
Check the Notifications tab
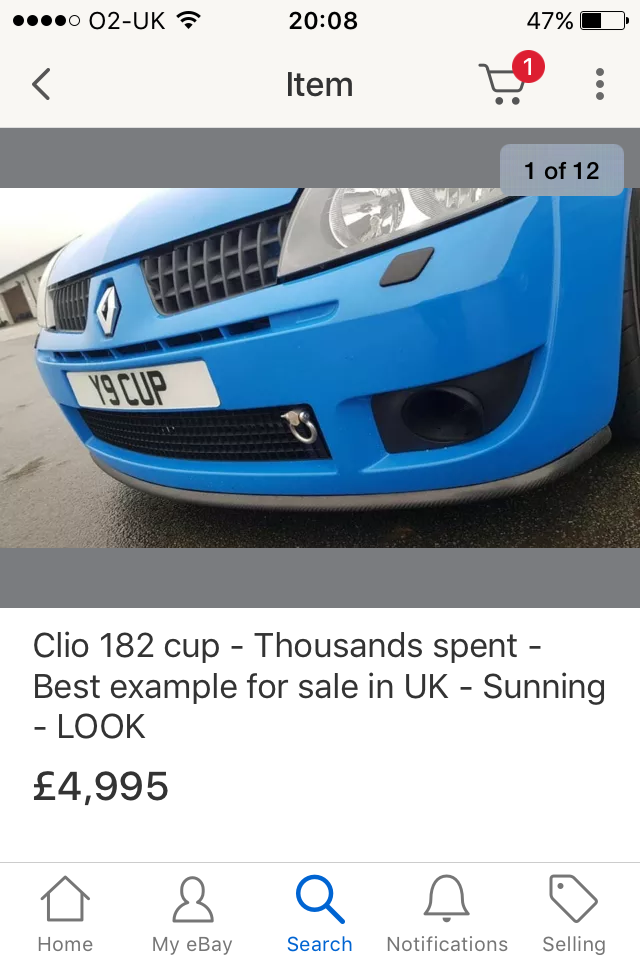[447, 912]
